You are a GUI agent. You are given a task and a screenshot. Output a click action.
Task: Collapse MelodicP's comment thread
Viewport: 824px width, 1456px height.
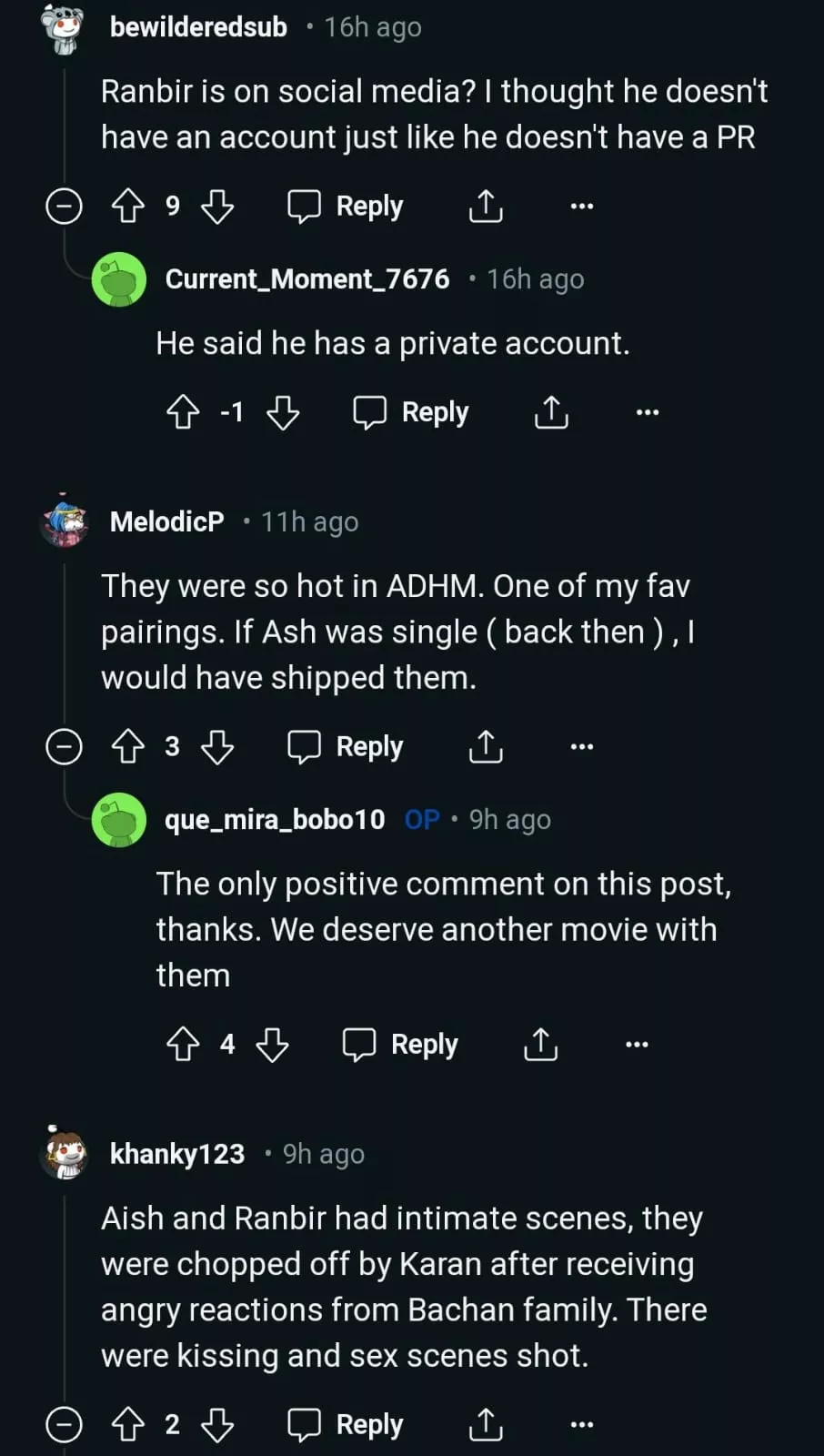coord(64,747)
